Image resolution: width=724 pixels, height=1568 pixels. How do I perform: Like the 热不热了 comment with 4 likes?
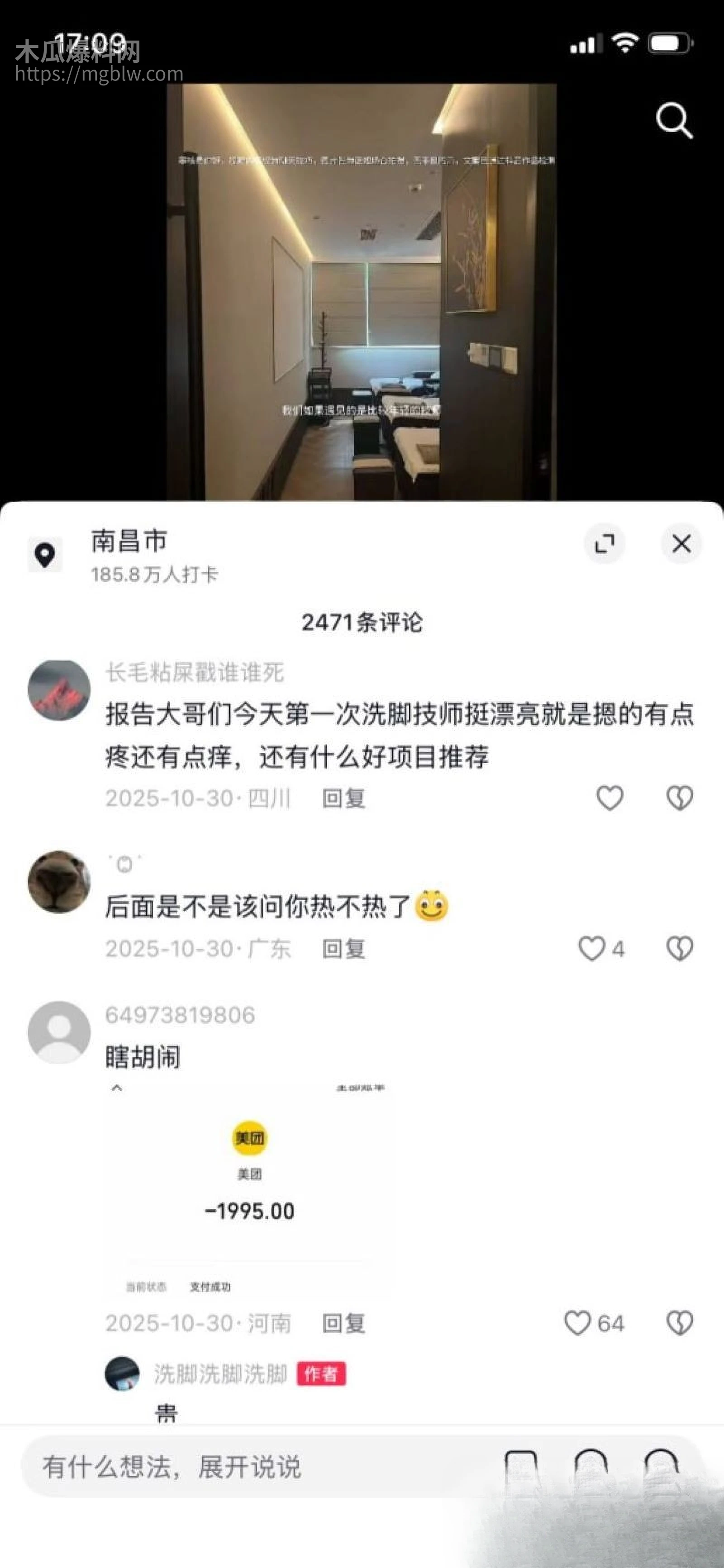point(591,948)
